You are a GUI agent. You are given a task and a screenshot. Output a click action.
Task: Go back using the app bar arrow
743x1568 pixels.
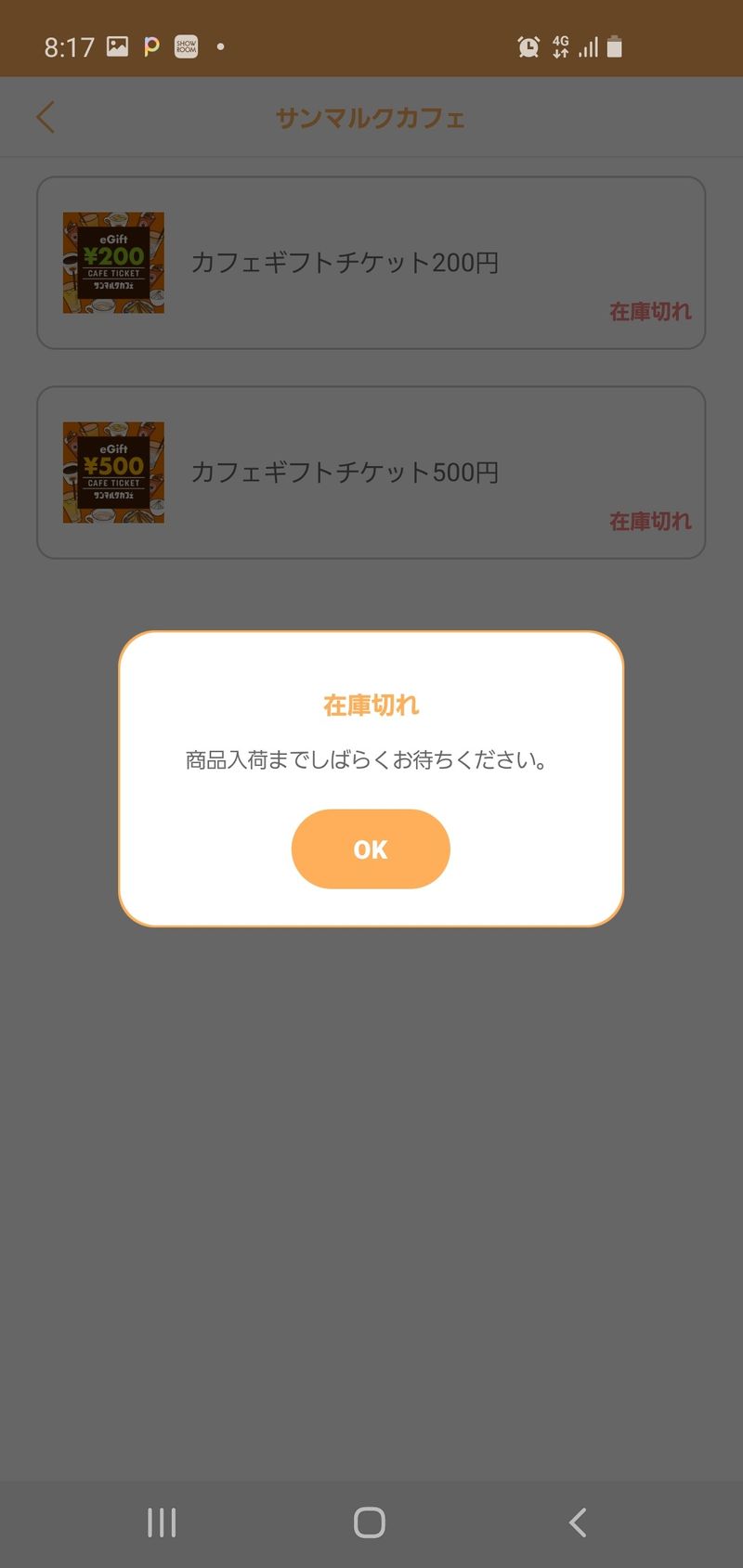point(46,118)
